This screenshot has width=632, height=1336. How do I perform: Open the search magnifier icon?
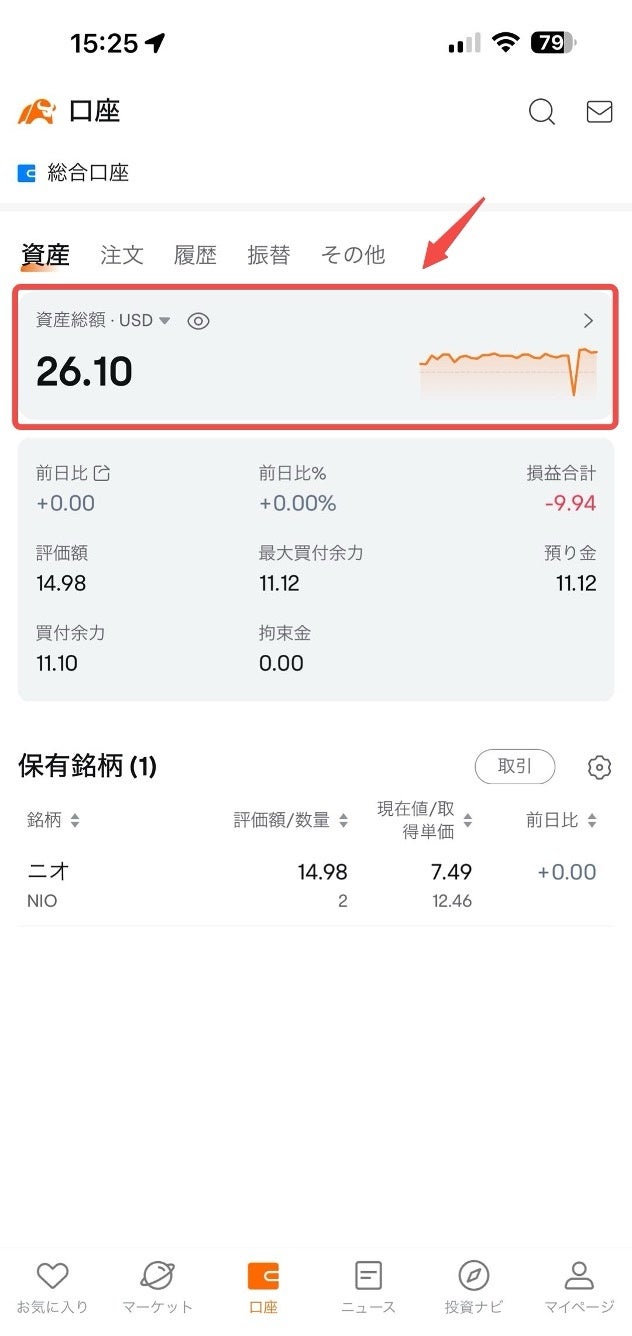click(x=541, y=112)
